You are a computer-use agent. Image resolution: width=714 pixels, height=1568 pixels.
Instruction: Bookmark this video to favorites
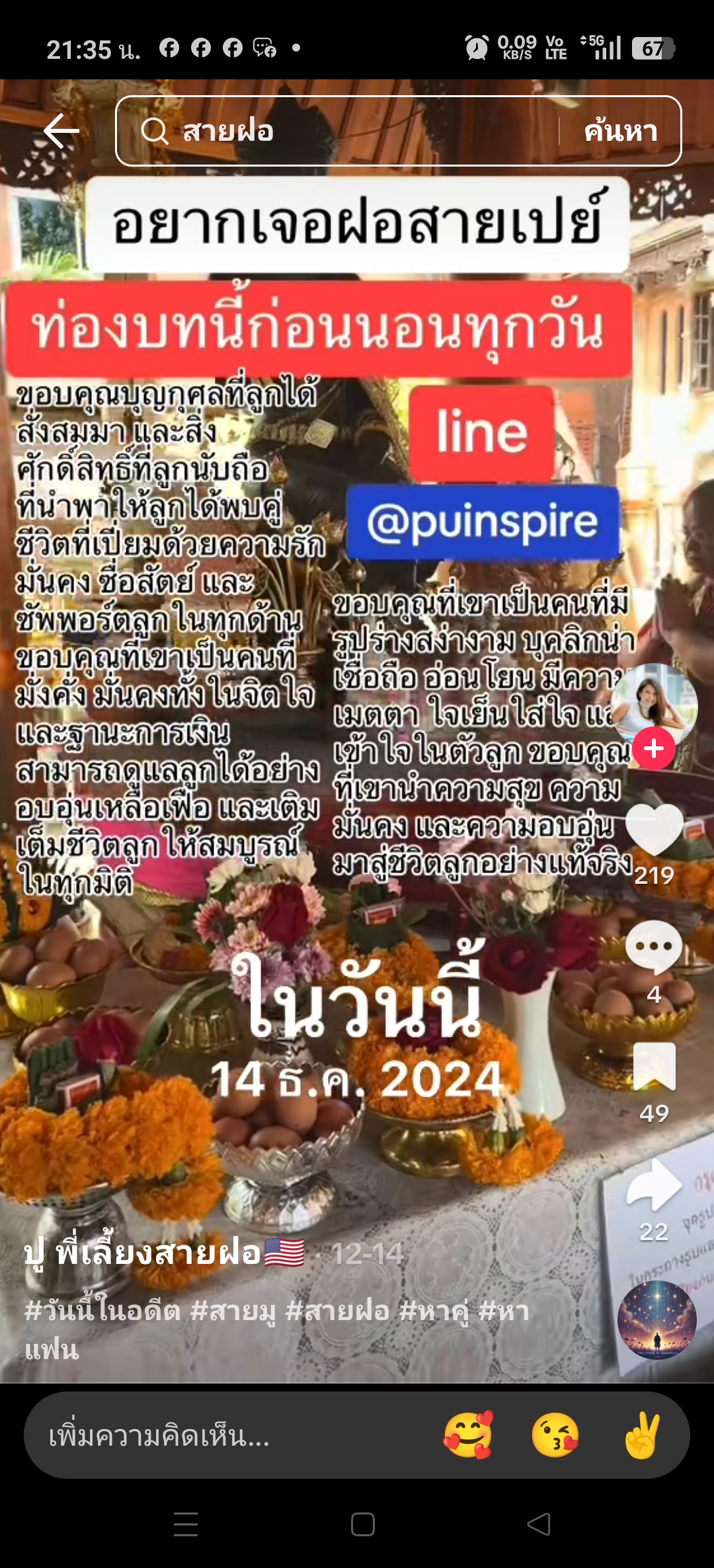click(654, 1066)
